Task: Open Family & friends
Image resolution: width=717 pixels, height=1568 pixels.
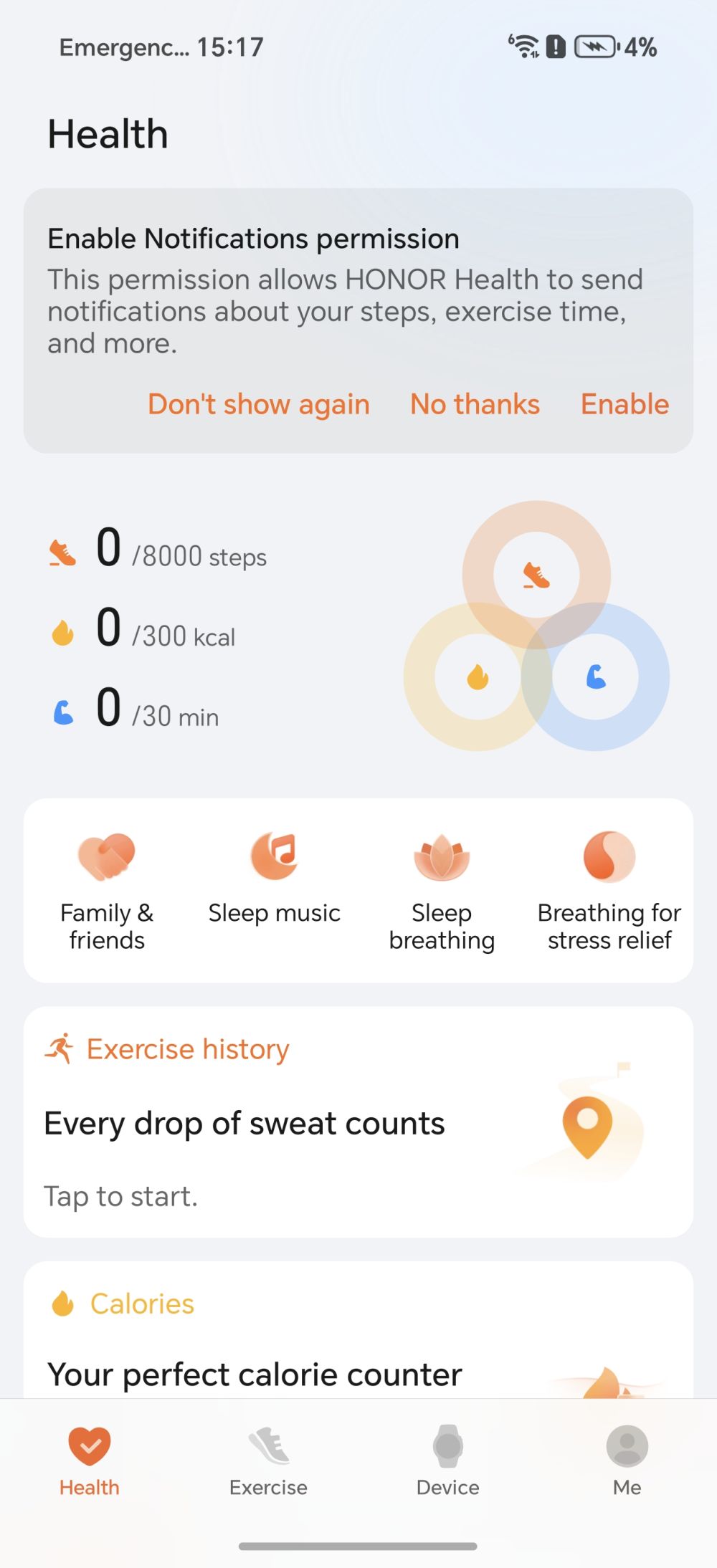Action: [x=107, y=891]
